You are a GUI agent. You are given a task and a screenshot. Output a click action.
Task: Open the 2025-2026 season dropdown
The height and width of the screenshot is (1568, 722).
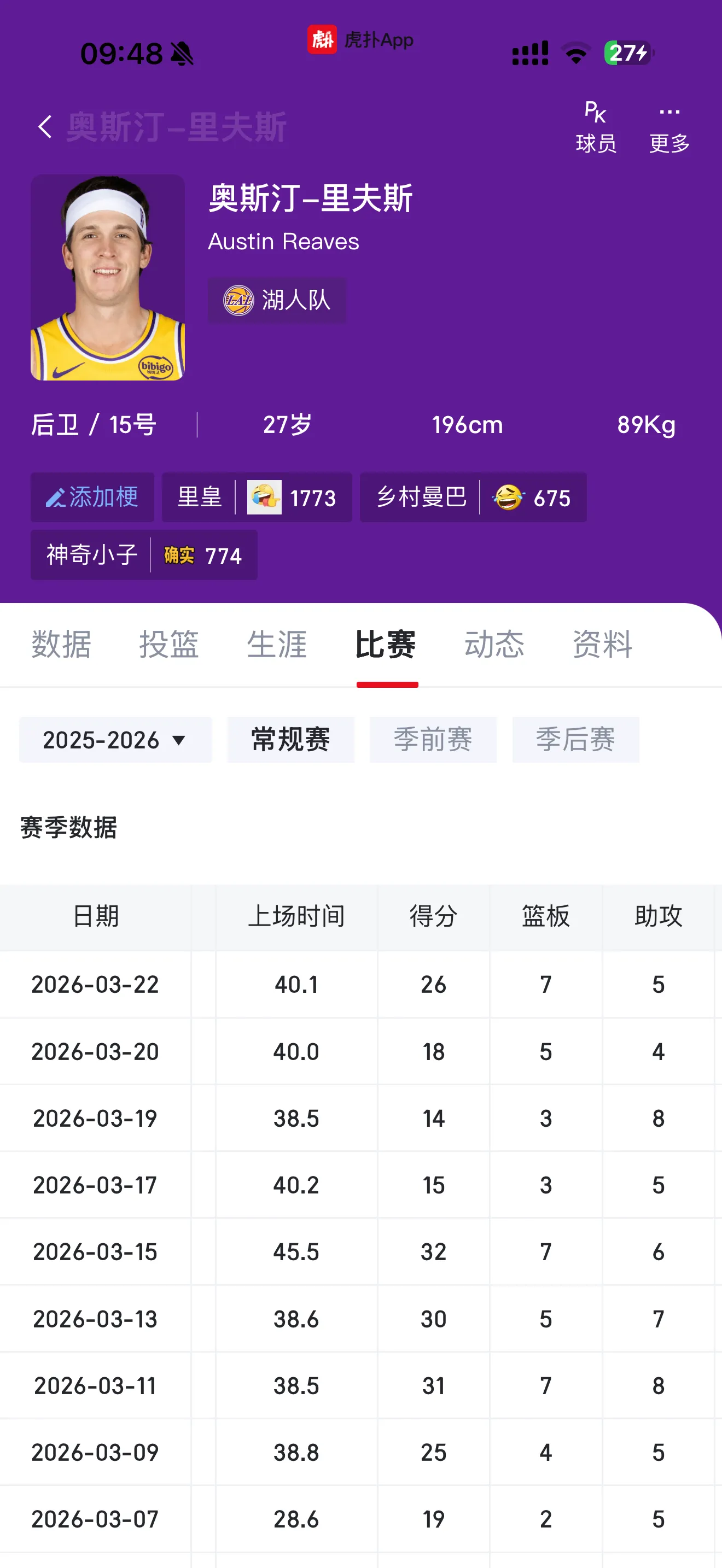(114, 740)
